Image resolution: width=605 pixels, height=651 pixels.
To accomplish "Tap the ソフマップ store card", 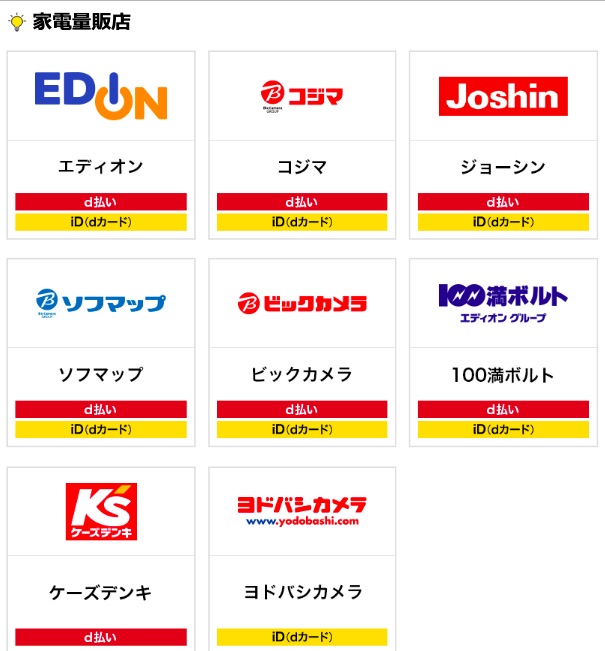I will coord(101,352).
